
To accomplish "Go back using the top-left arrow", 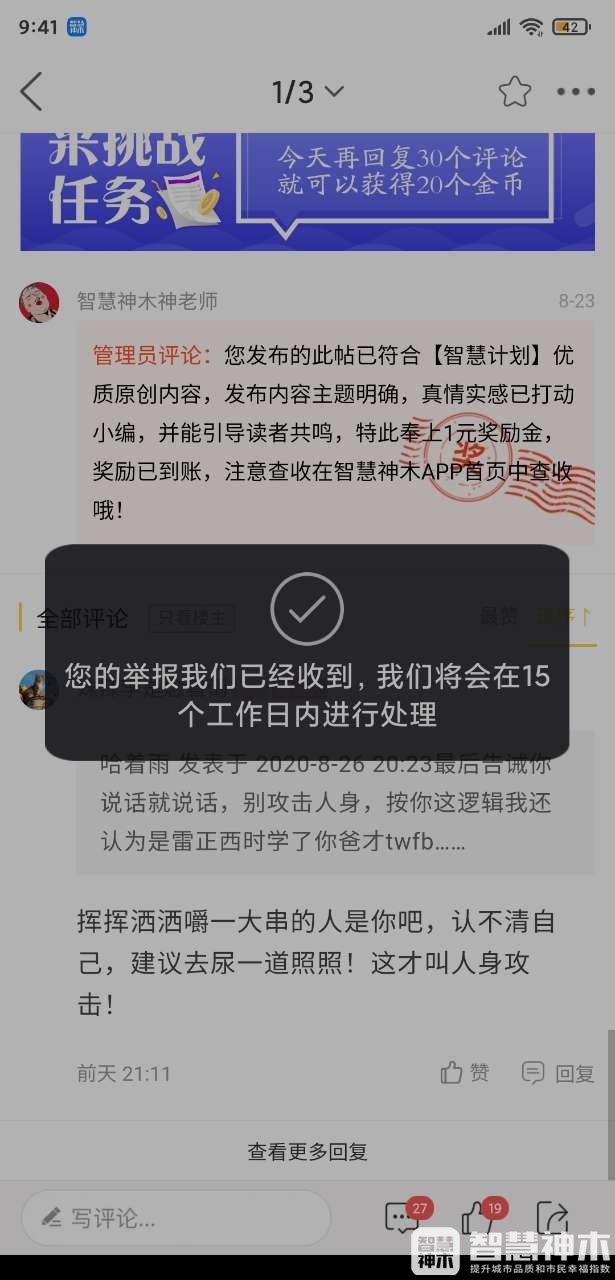I will coord(32,92).
